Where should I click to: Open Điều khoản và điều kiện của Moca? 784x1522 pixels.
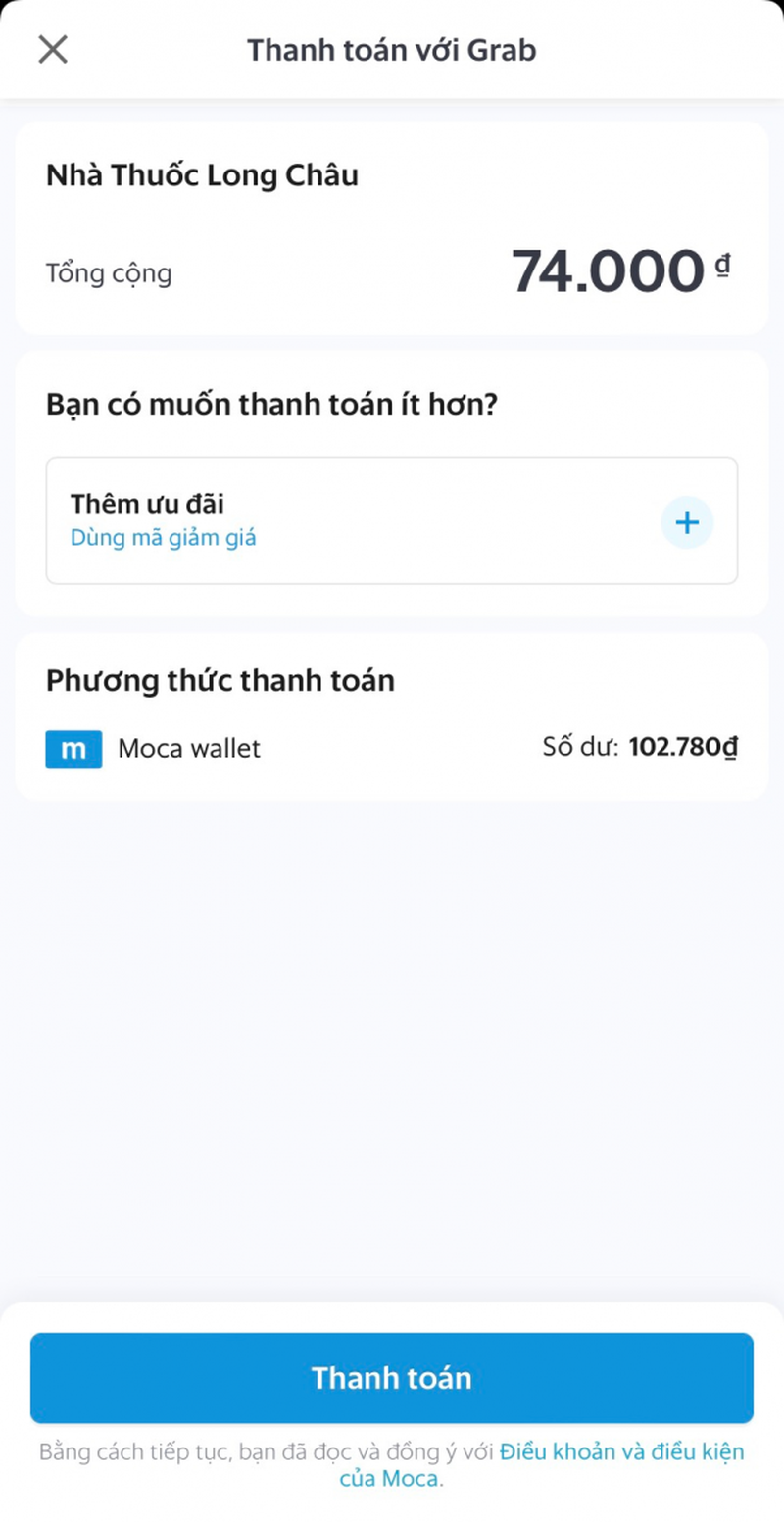(x=621, y=1451)
